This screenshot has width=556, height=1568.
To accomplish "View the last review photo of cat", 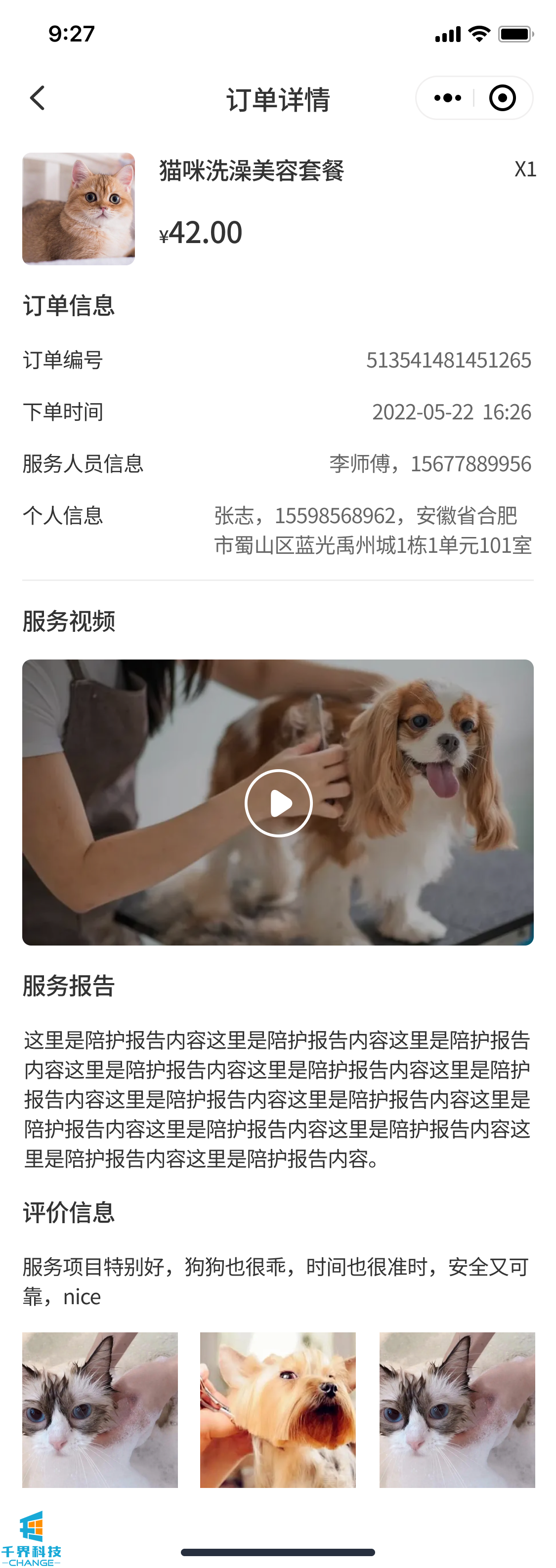I will 457,1410.
